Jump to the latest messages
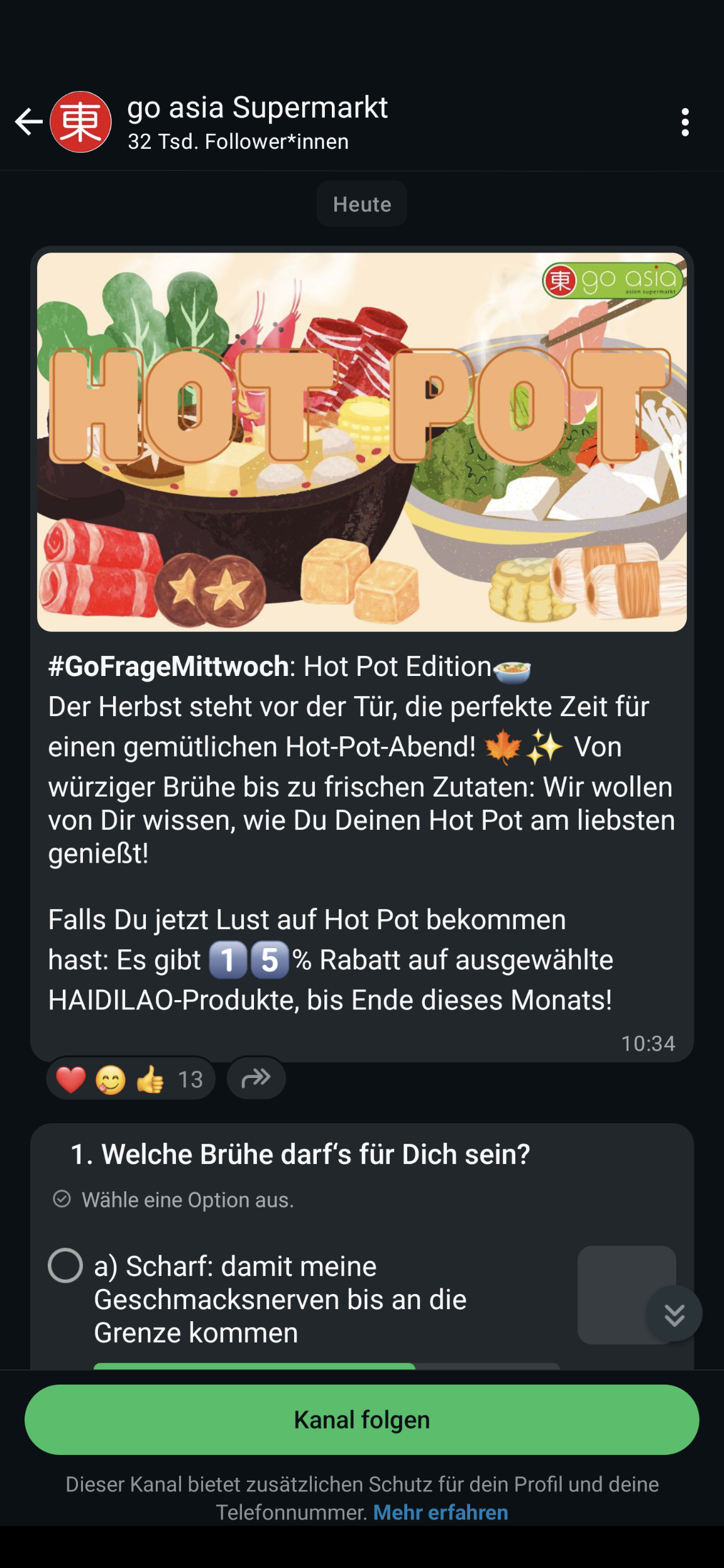Viewport: 724px width, 1568px height. pyautogui.click(x=674, y=1314)
